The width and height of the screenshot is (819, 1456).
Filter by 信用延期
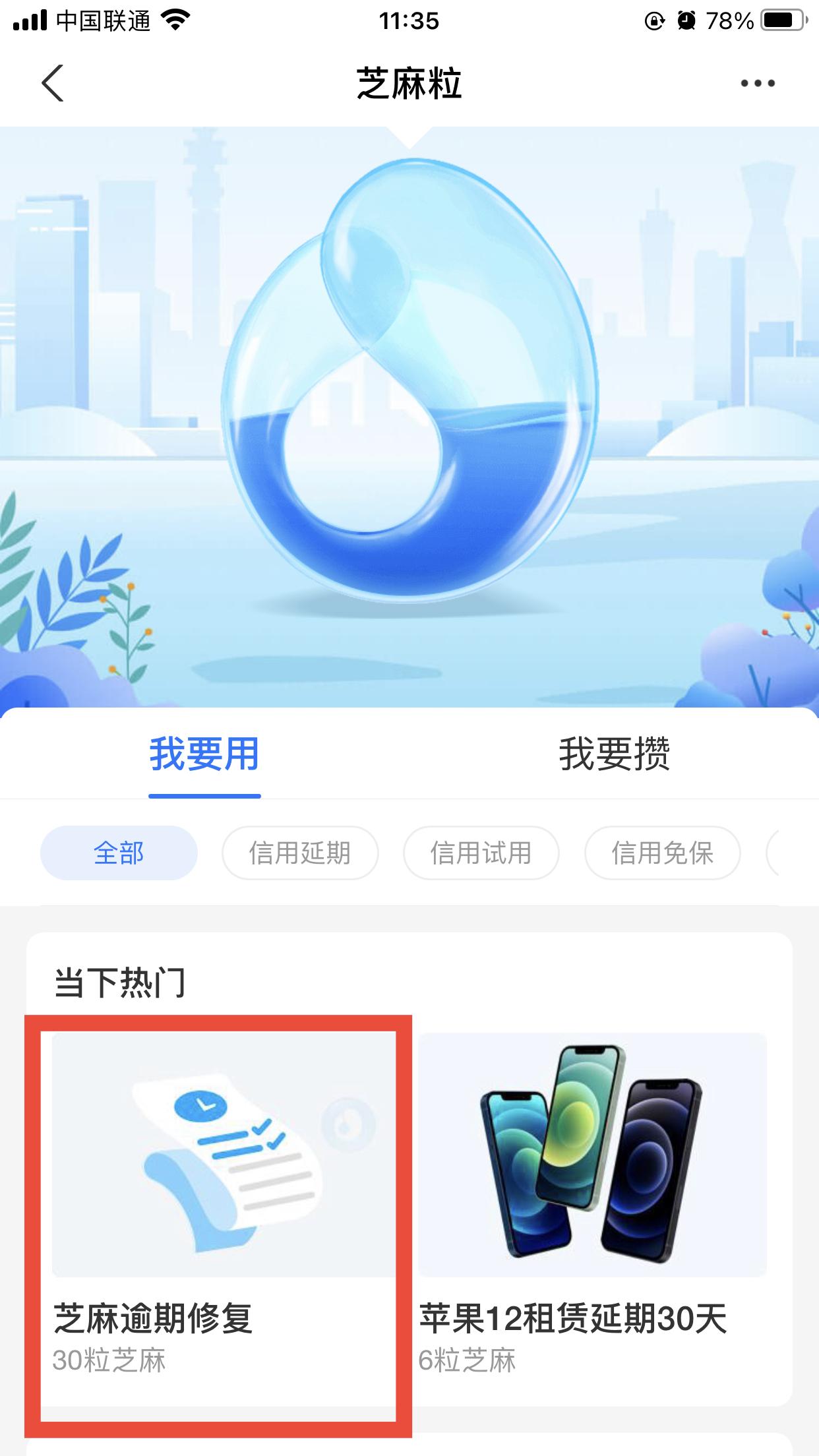click(300, 853)
